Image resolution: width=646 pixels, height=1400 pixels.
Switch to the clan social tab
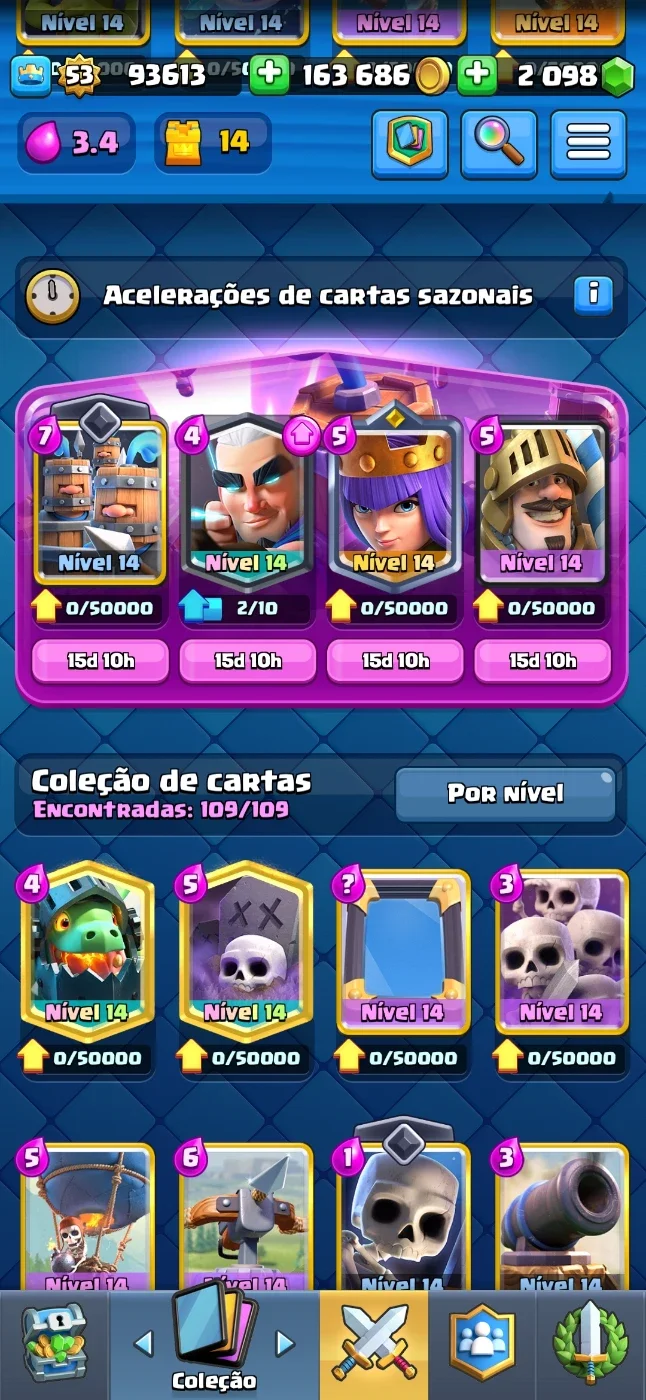pos(482,1343)
